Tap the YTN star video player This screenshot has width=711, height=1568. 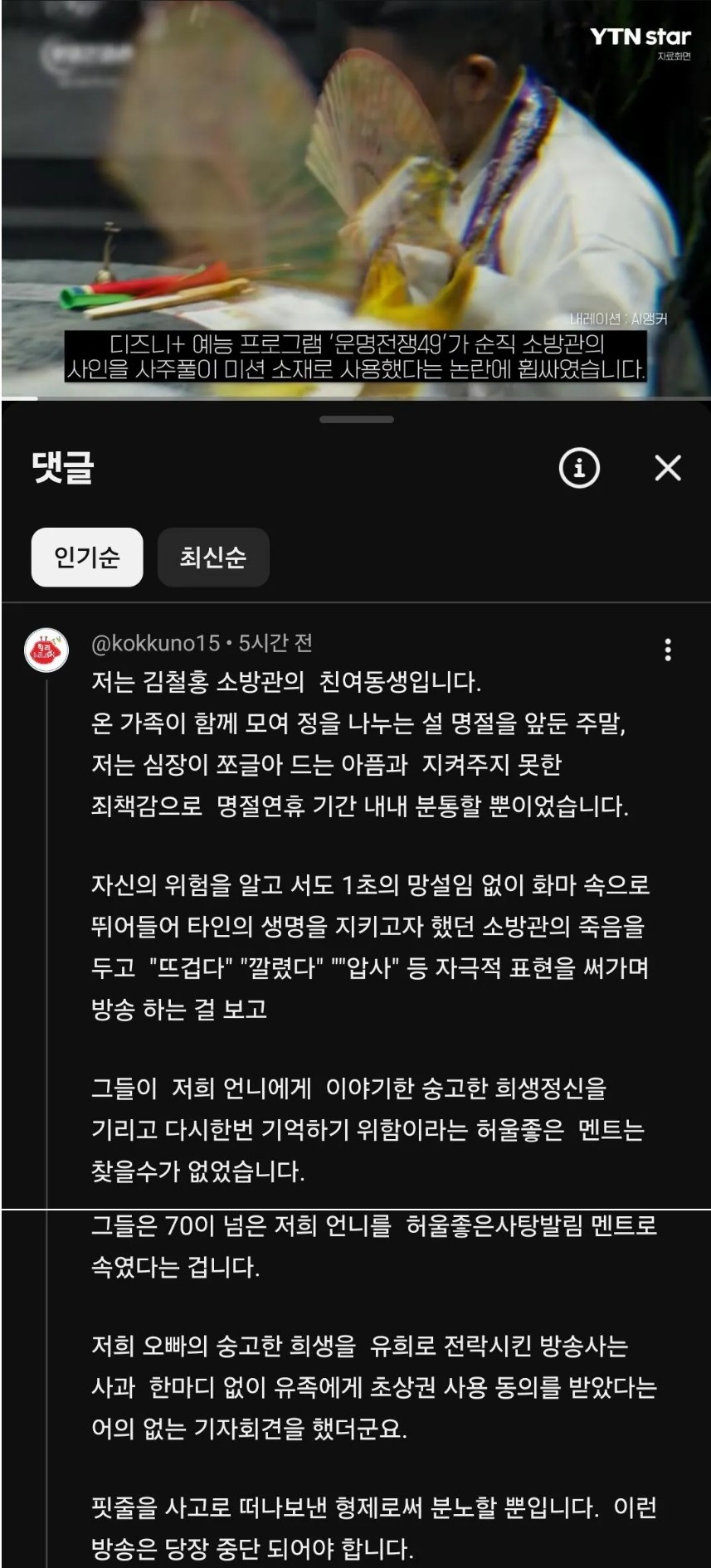click(355, 199)
